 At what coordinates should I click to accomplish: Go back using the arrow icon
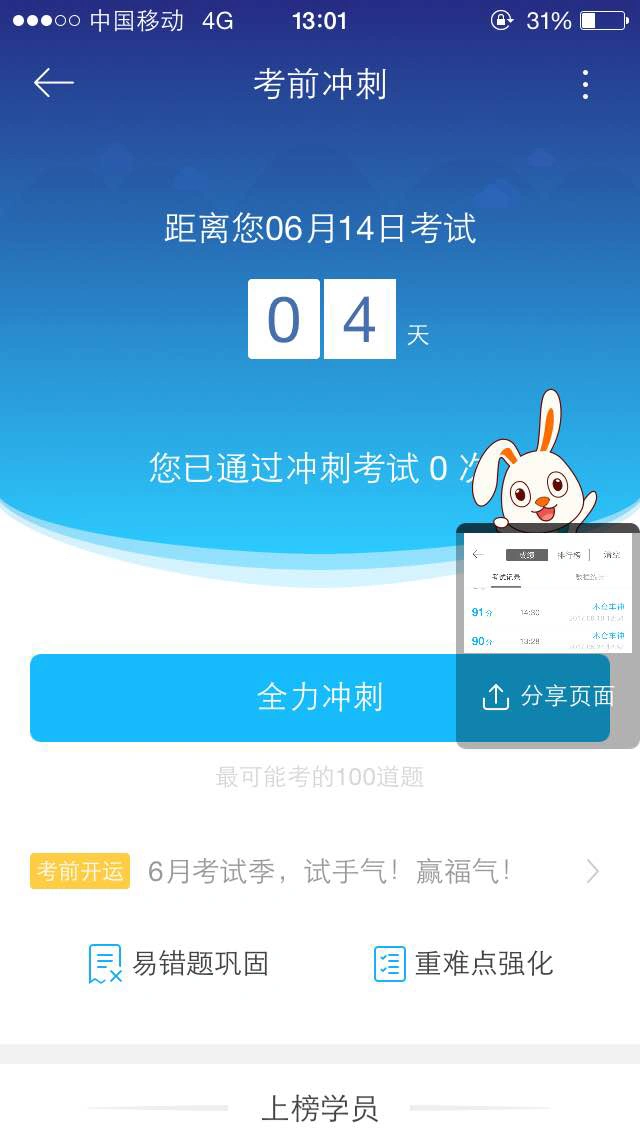click(x=54, y=84)
